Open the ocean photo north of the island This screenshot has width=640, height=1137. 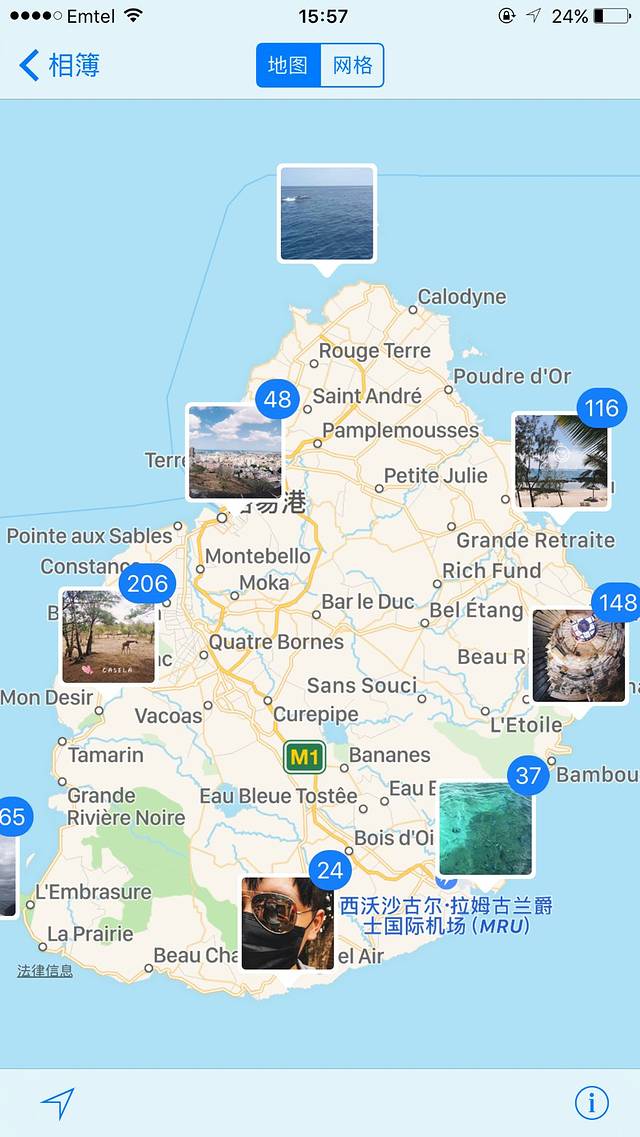point(327,214)
